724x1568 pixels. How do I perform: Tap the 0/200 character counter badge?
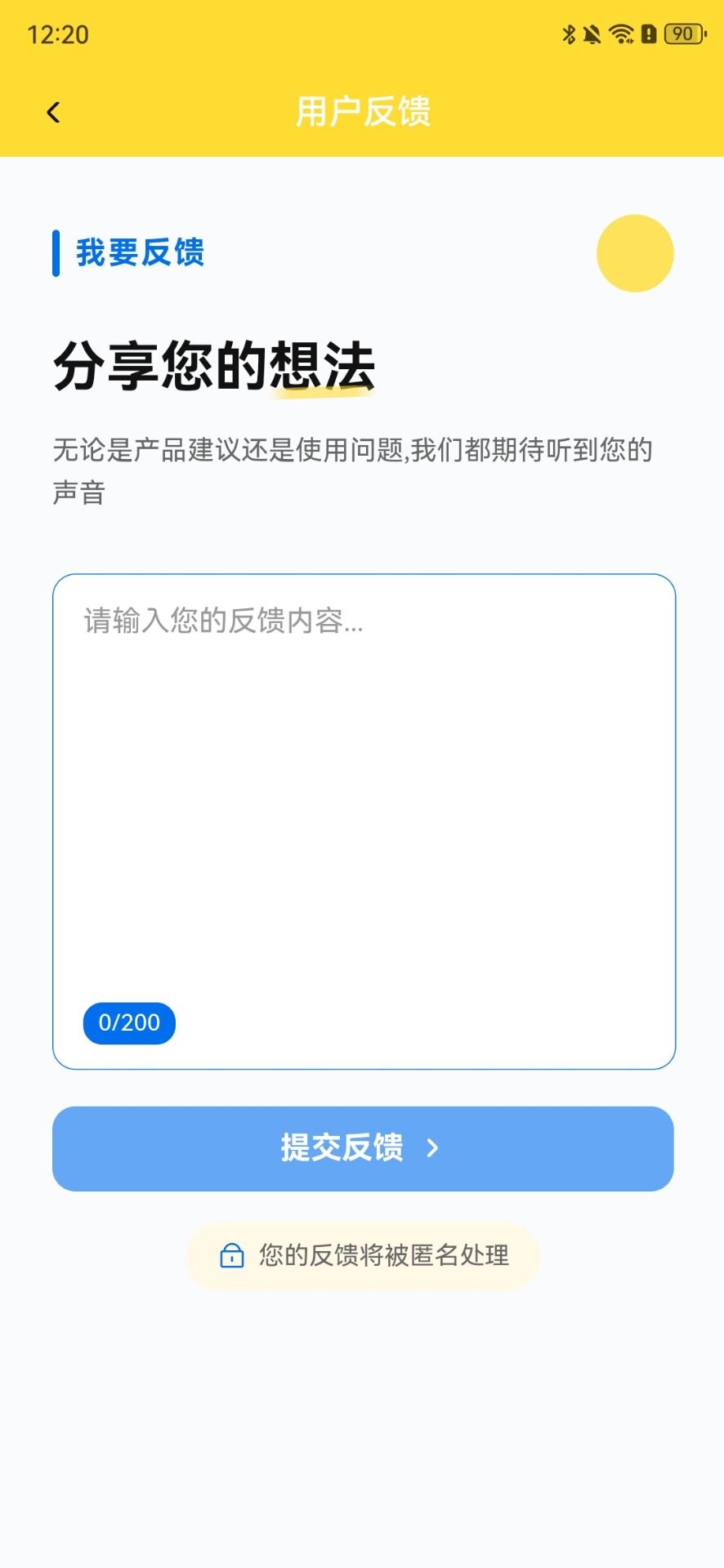[x=128, y=1022]
